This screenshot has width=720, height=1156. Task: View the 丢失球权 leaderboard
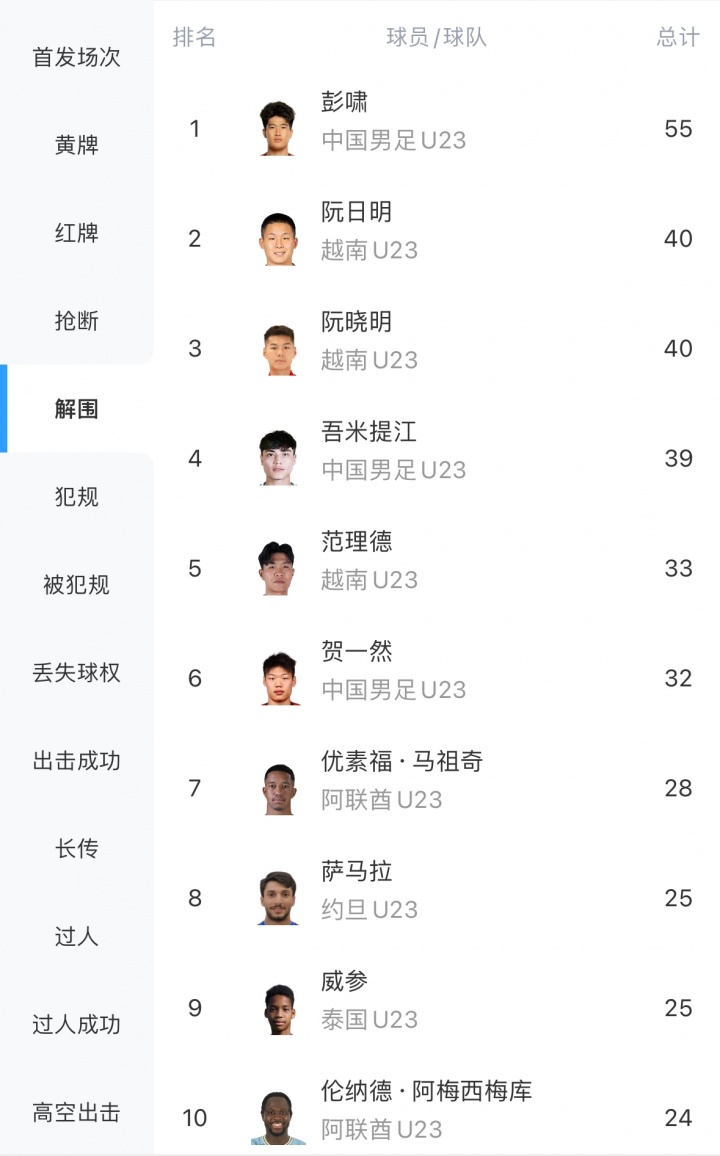[x=75, y=673]
